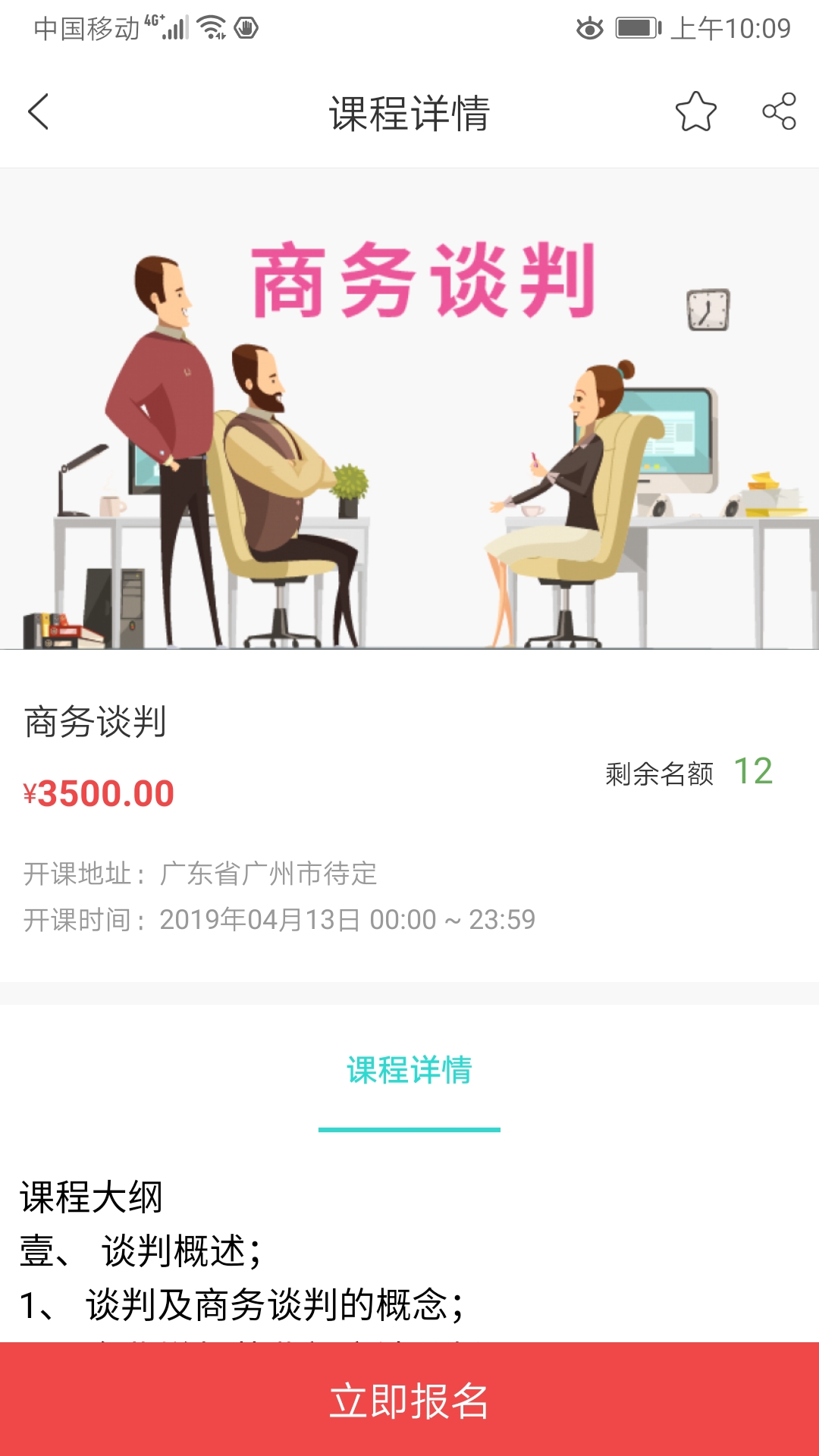Expand the 开课时间 schedule details
The image size is (819, 1456).
(x=277, y=918)
